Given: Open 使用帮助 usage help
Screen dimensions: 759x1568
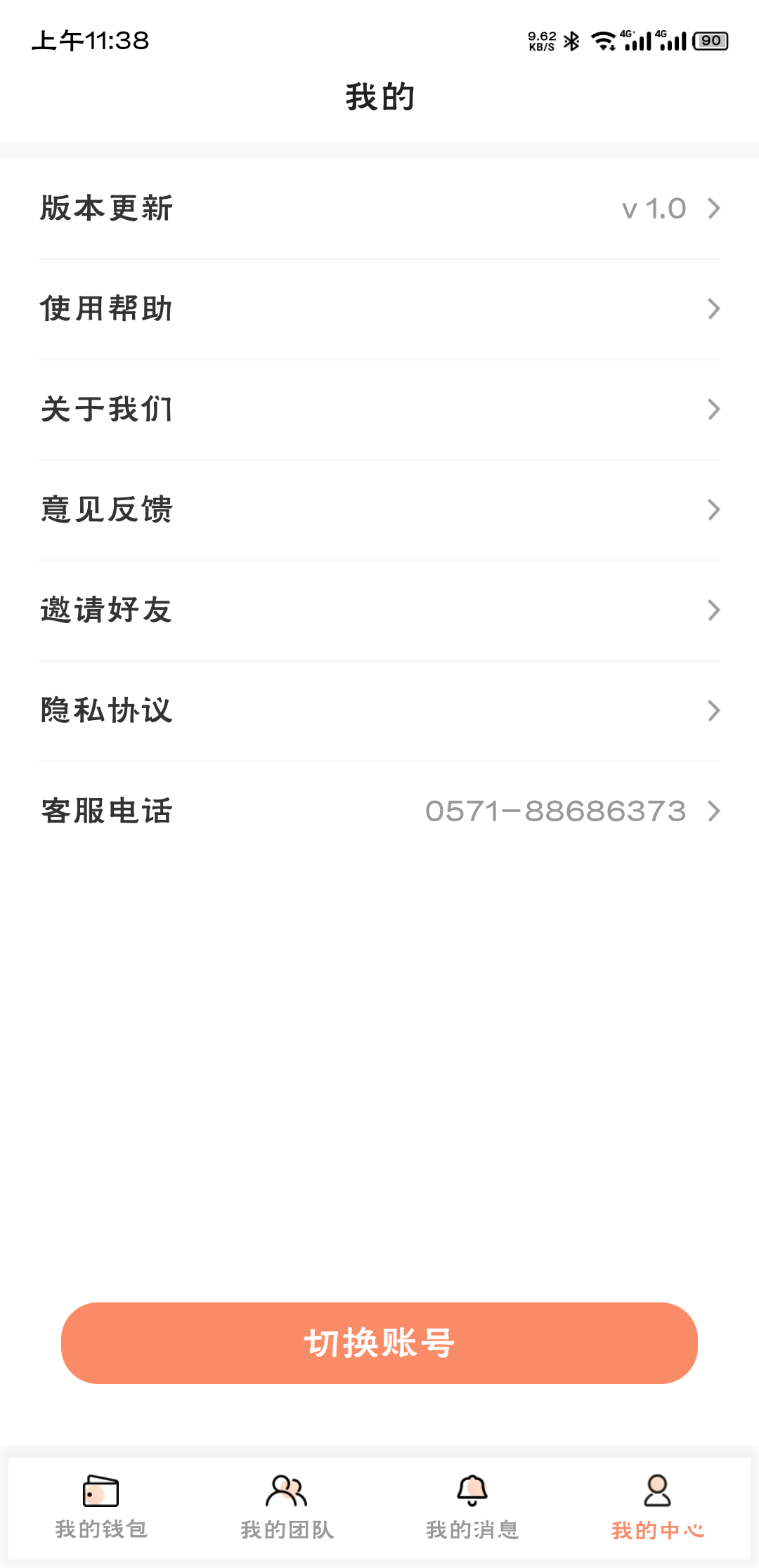Looking at the screenshot, I should pos(379,309).
